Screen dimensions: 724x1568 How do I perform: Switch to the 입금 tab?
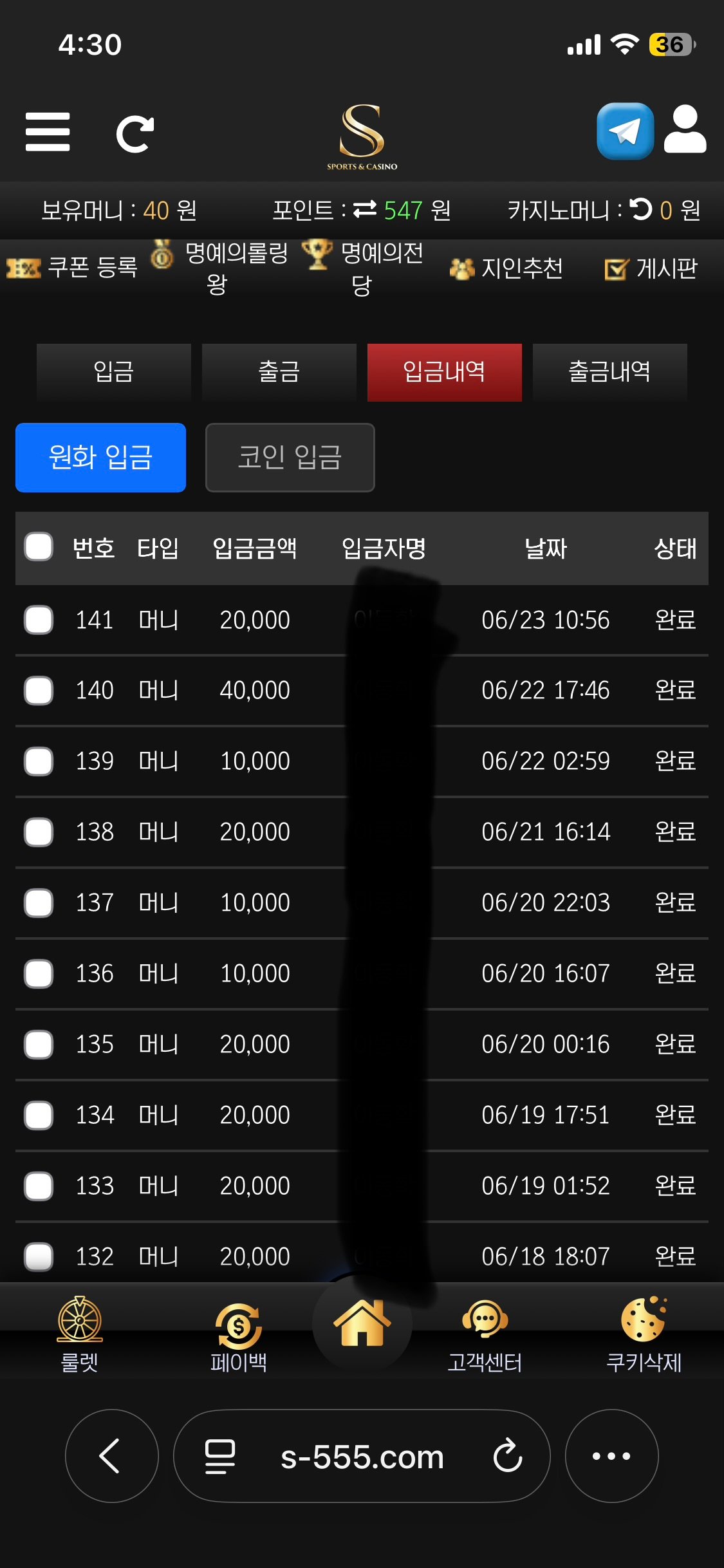coord(114,372)
